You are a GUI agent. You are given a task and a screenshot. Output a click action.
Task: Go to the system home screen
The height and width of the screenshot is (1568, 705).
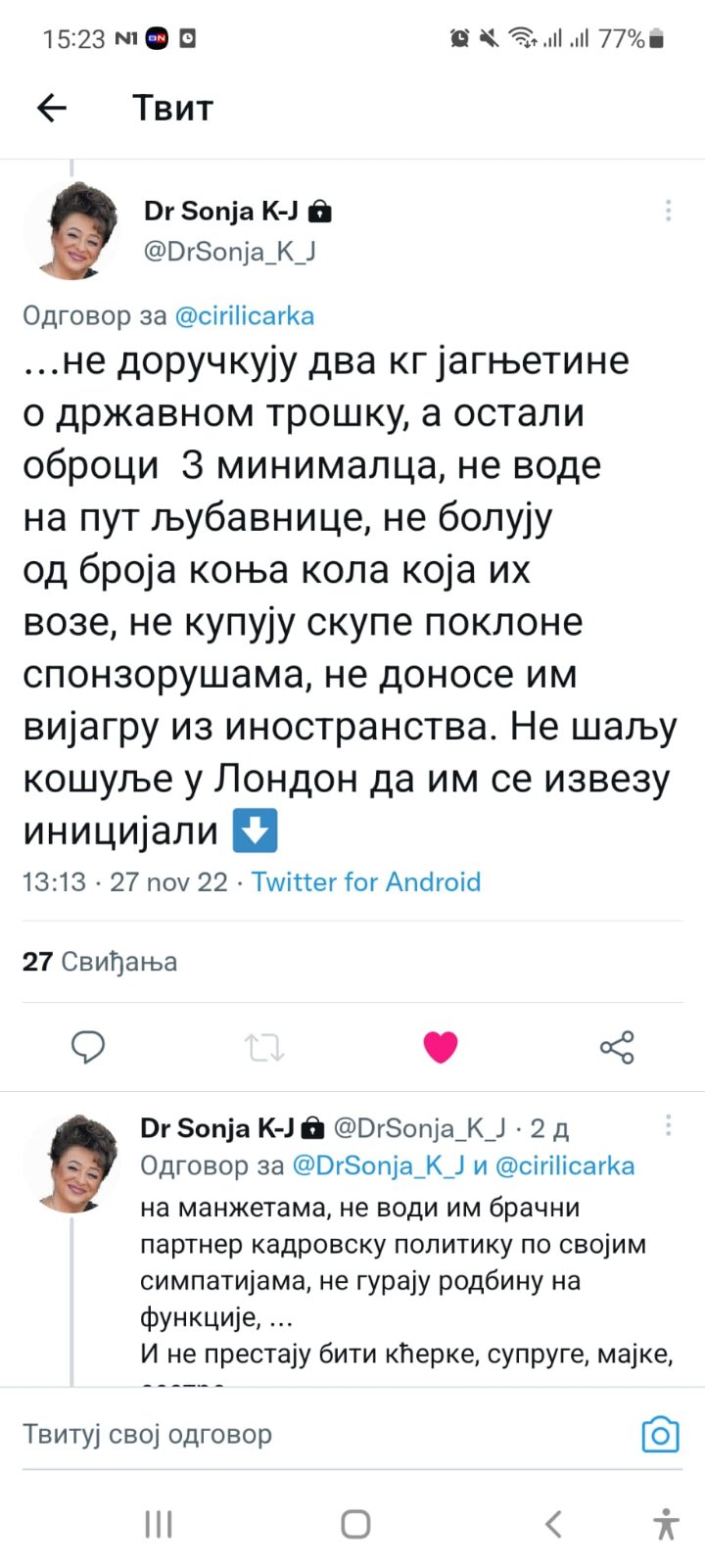[354, 1524]
